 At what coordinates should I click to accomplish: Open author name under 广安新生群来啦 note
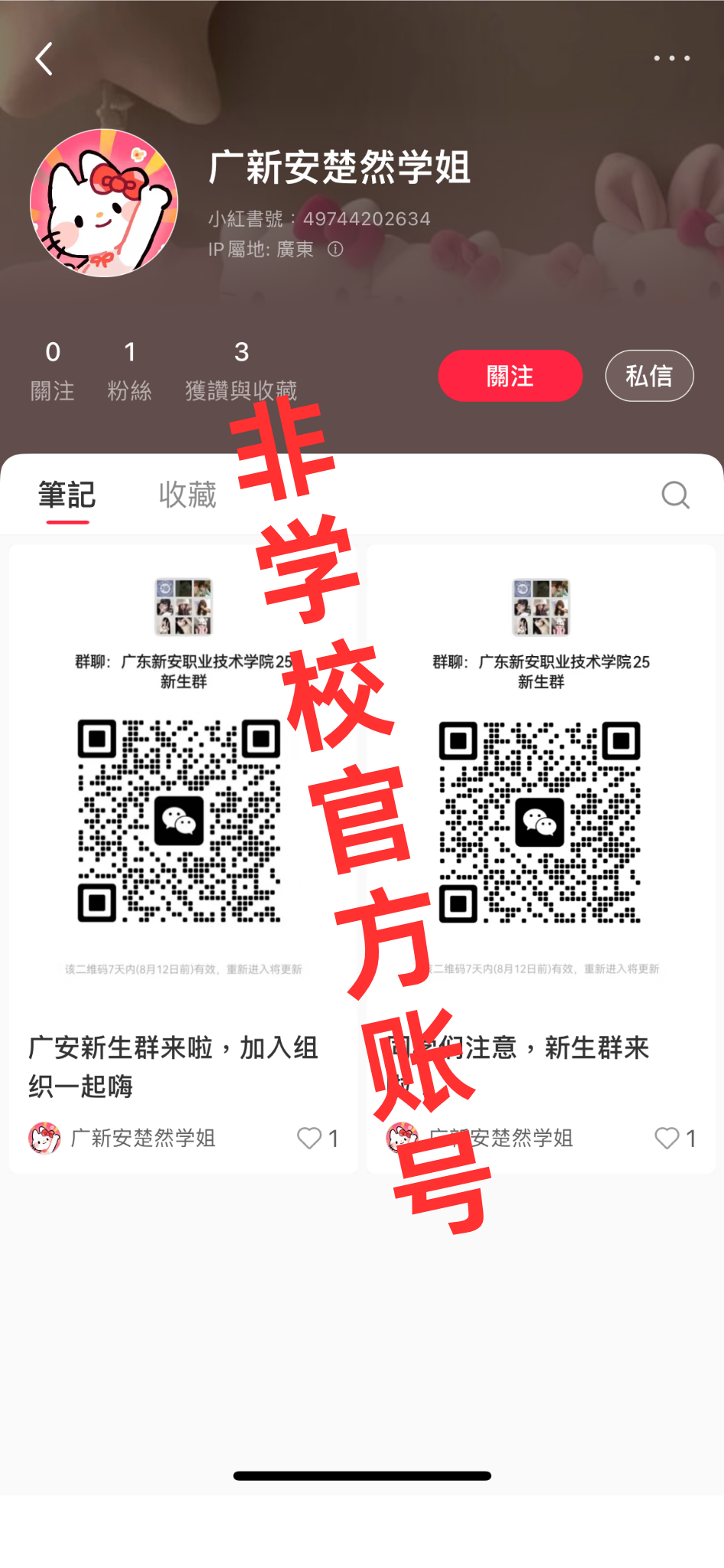(x=142, y=1138)
